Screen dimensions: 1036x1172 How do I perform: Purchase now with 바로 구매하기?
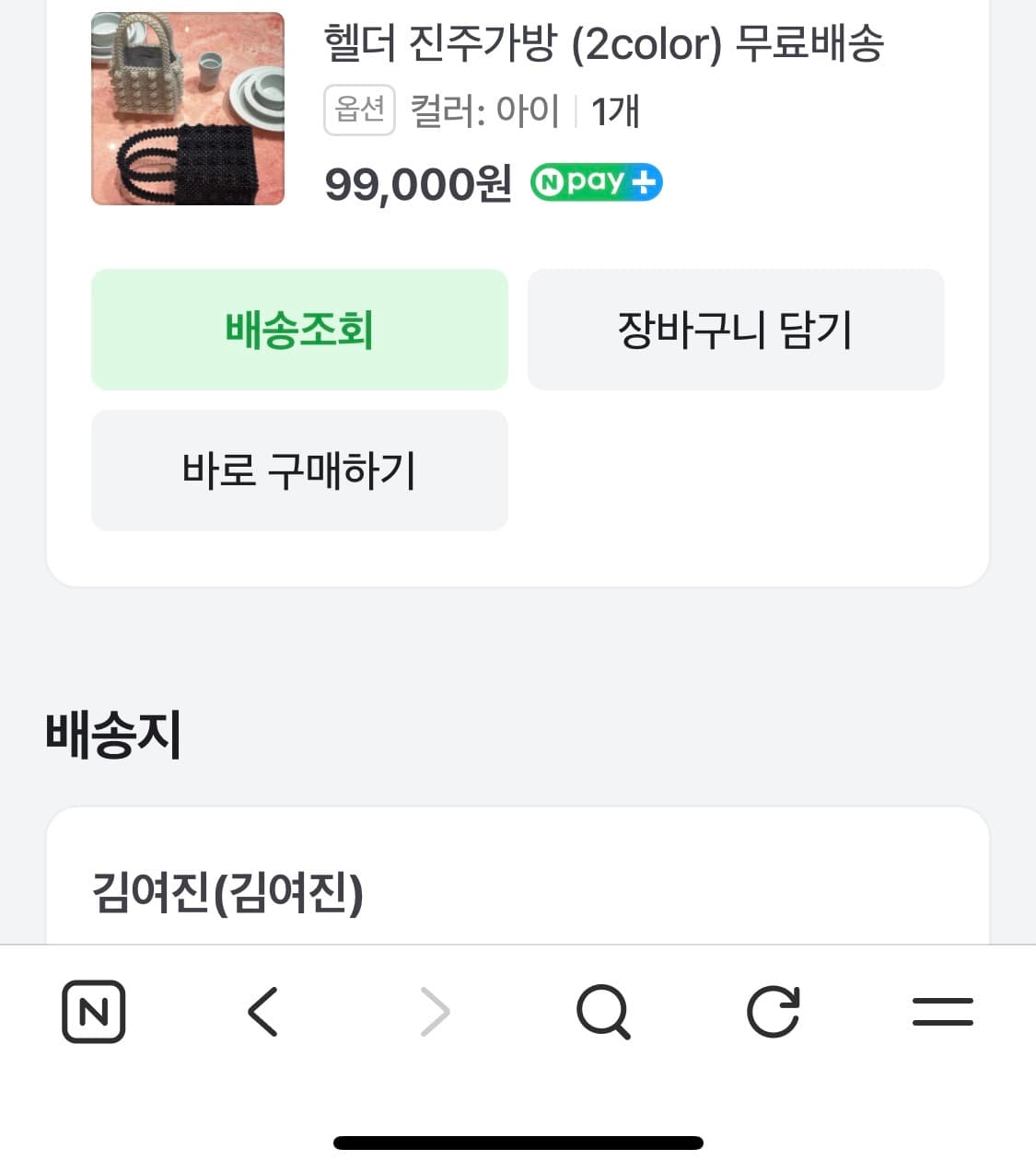(x=298, y=470)
